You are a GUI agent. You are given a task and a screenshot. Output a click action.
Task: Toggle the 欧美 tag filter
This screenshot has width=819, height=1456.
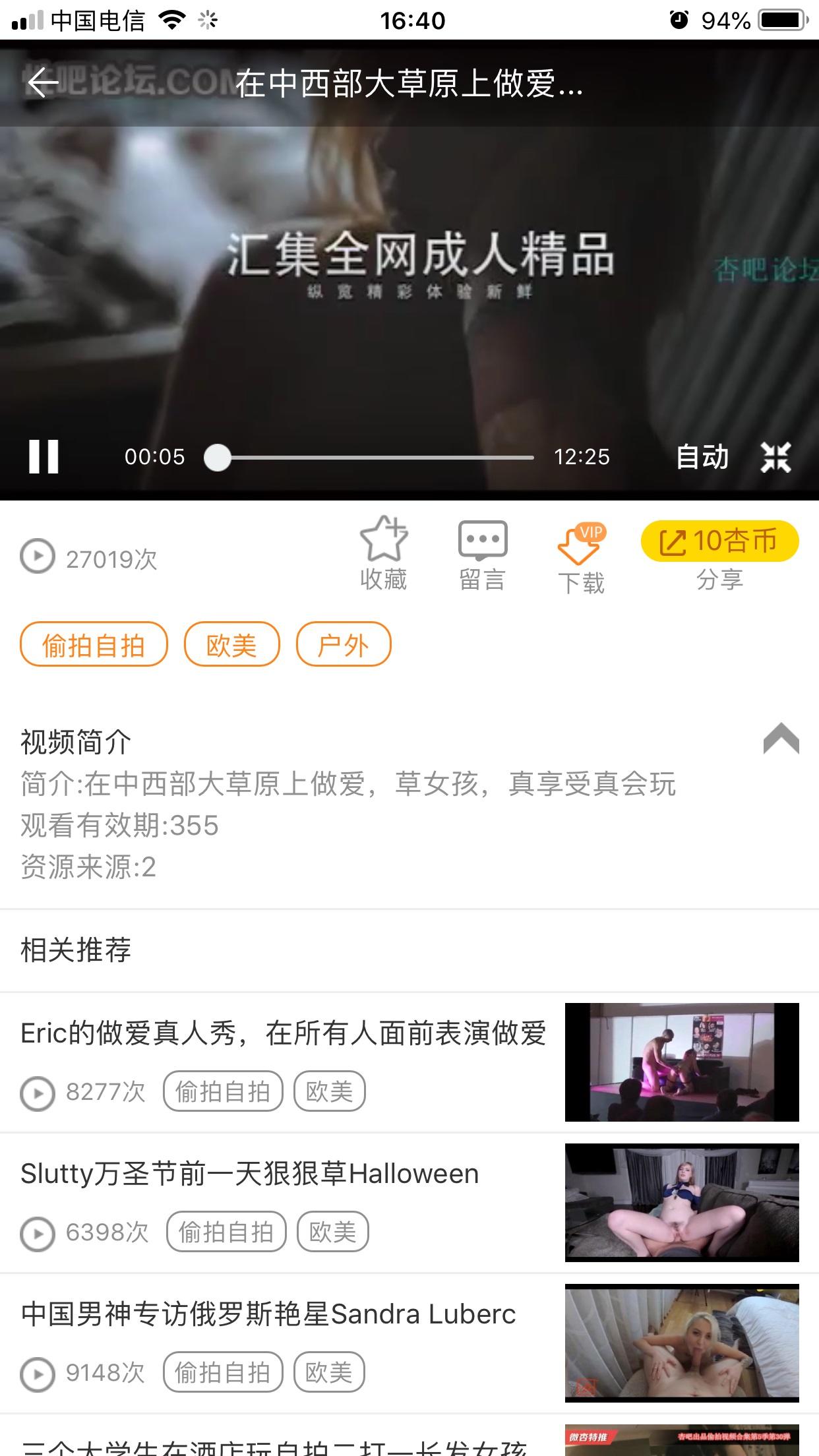click(x=232, y=644)
